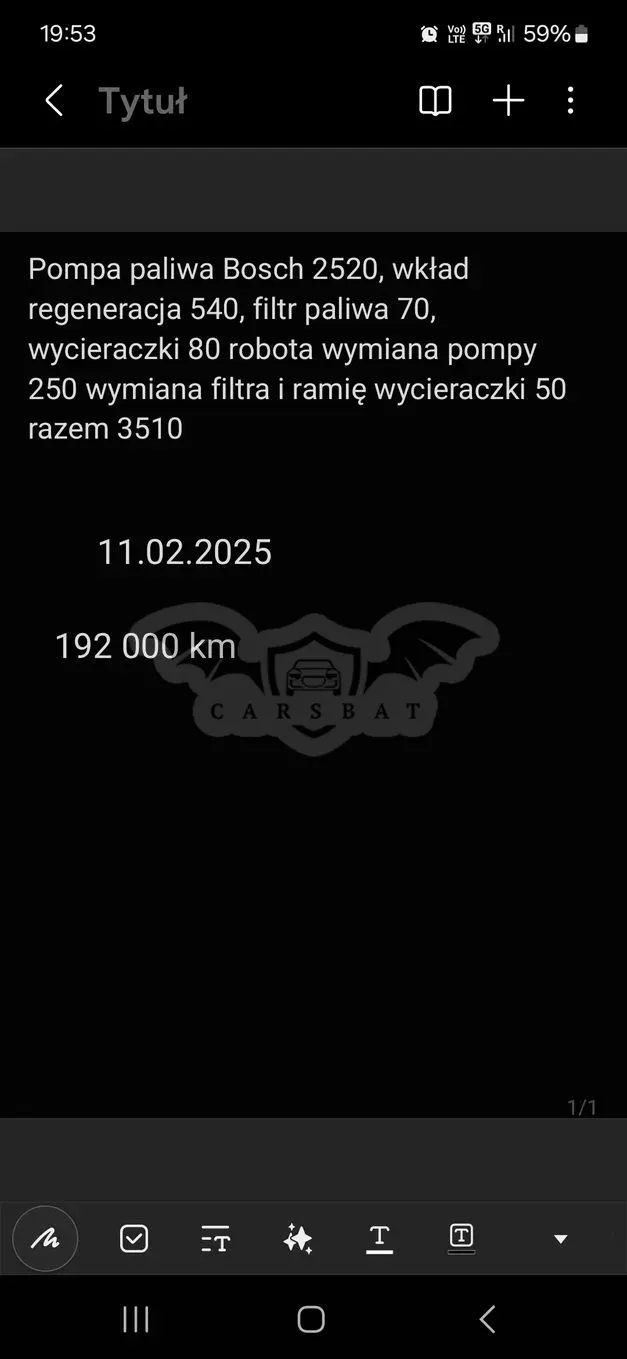The height and width of the screenshot is (1359, 627).
Task: Open the AI sparkle assist tool
Action: click(x=297, y=1239)
